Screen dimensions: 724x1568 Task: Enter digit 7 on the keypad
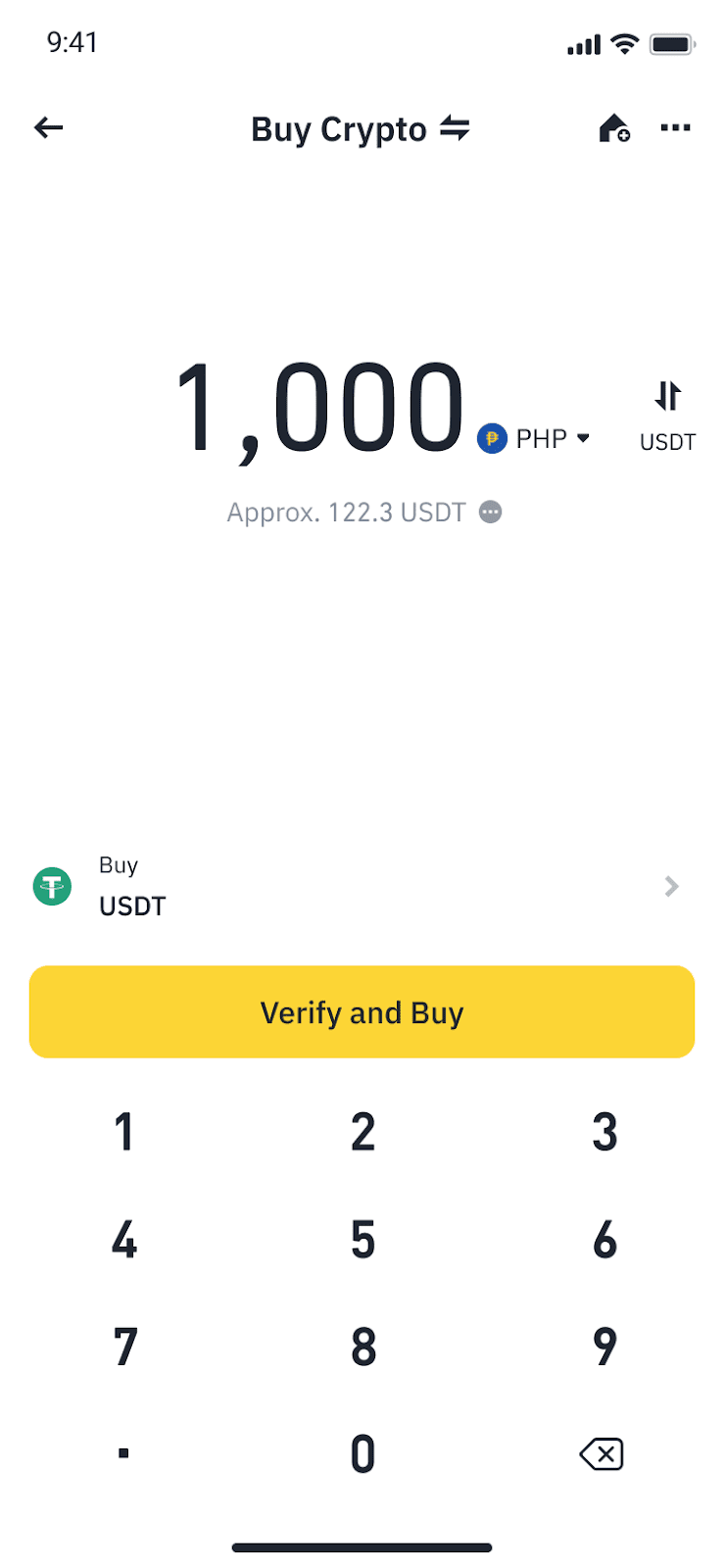pos(123,1347)
